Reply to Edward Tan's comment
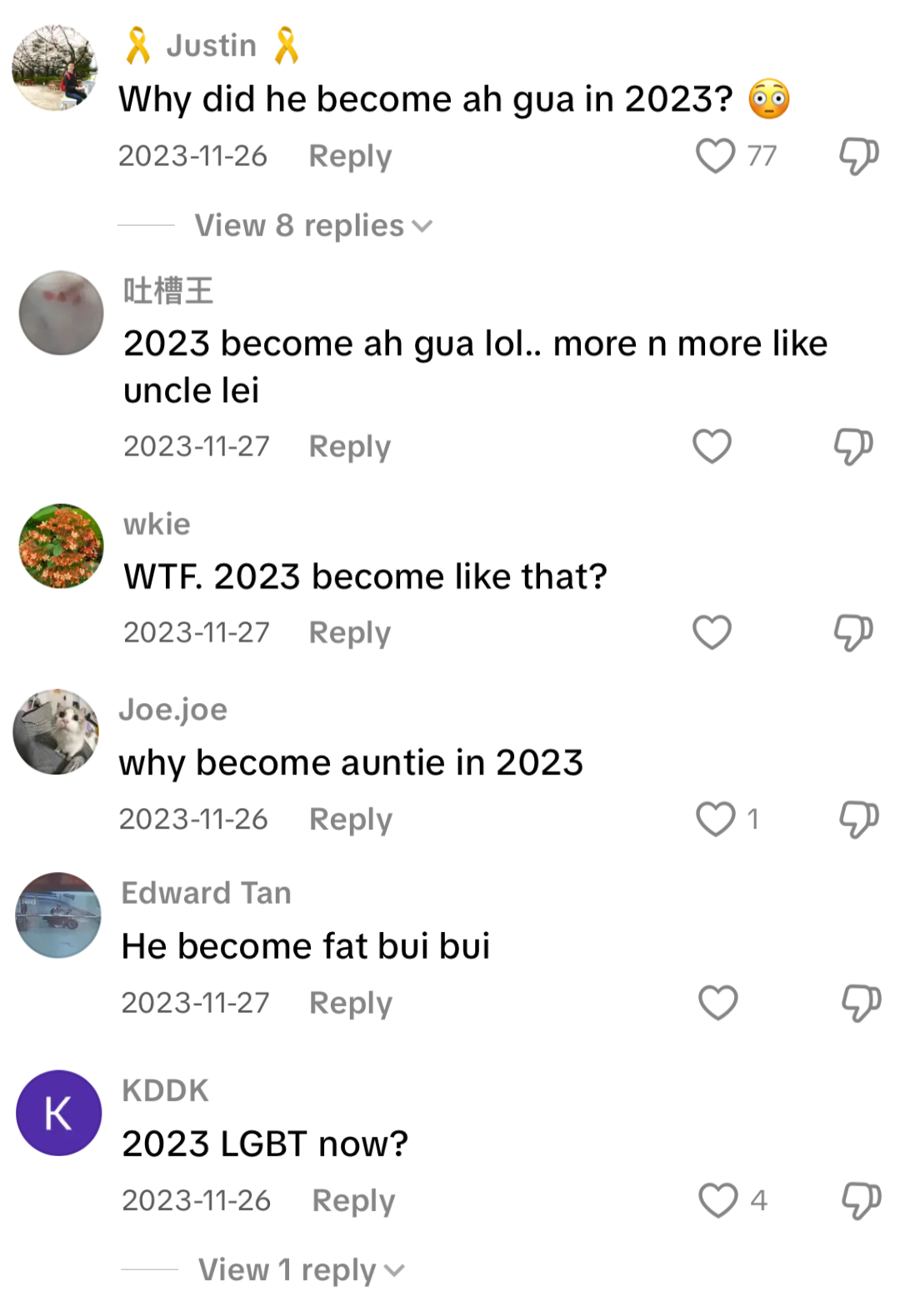The image size is (900, 1316). [x=350, y=1003]
